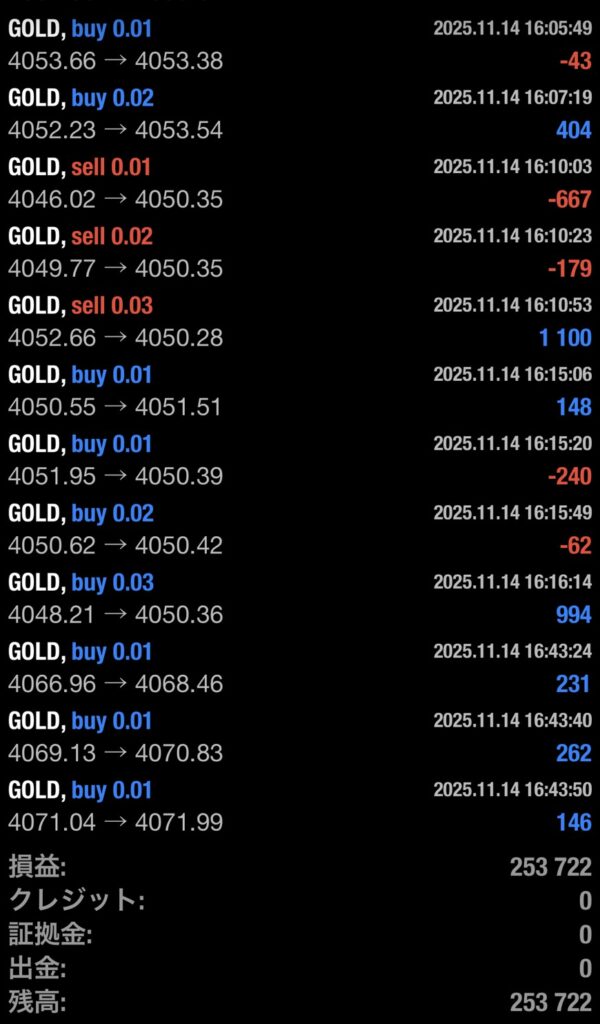600x1024 pixels.
Task: Open the GOLD sell 0.03 trade with 1 100 profit
Action: 300,321
